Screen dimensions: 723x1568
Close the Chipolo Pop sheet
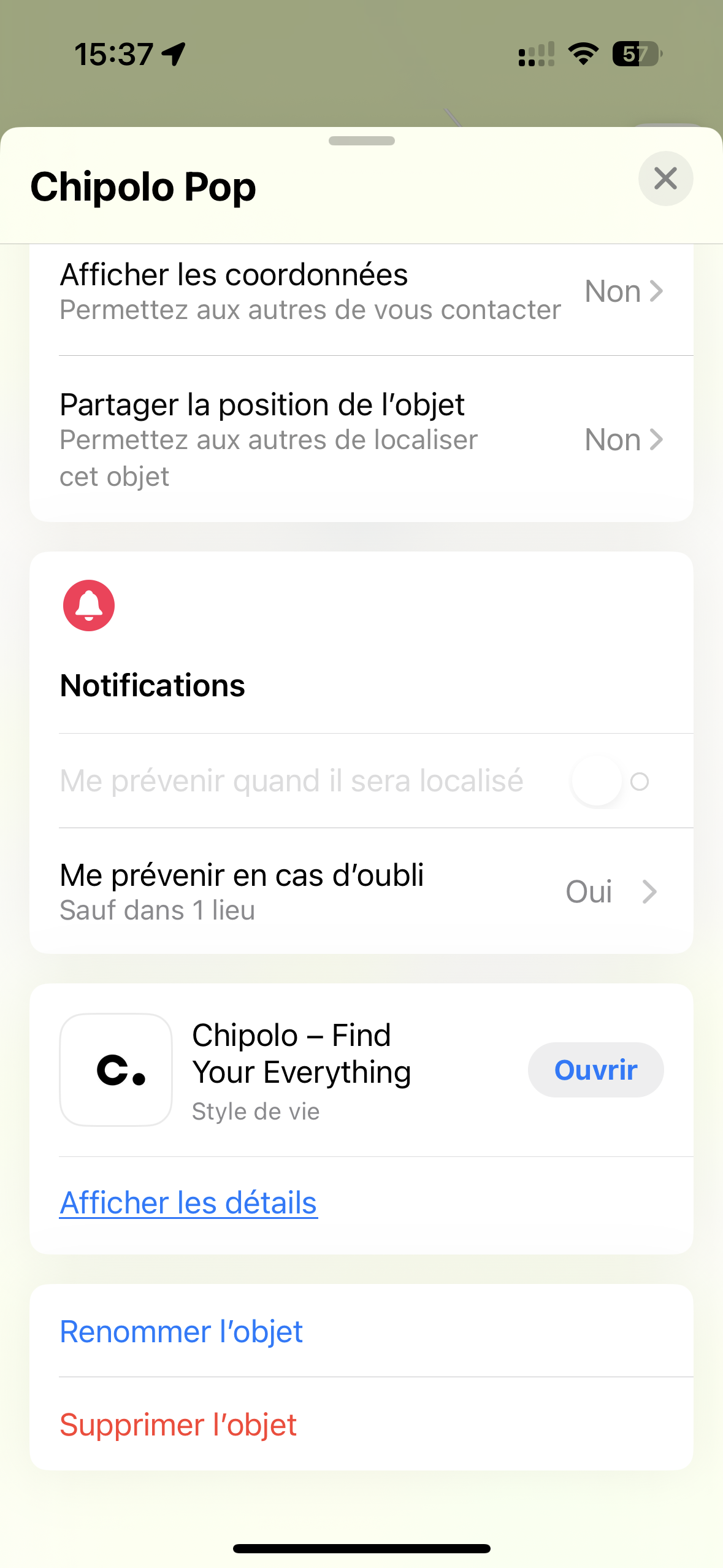pyautogui.click(x=665, y=179)
